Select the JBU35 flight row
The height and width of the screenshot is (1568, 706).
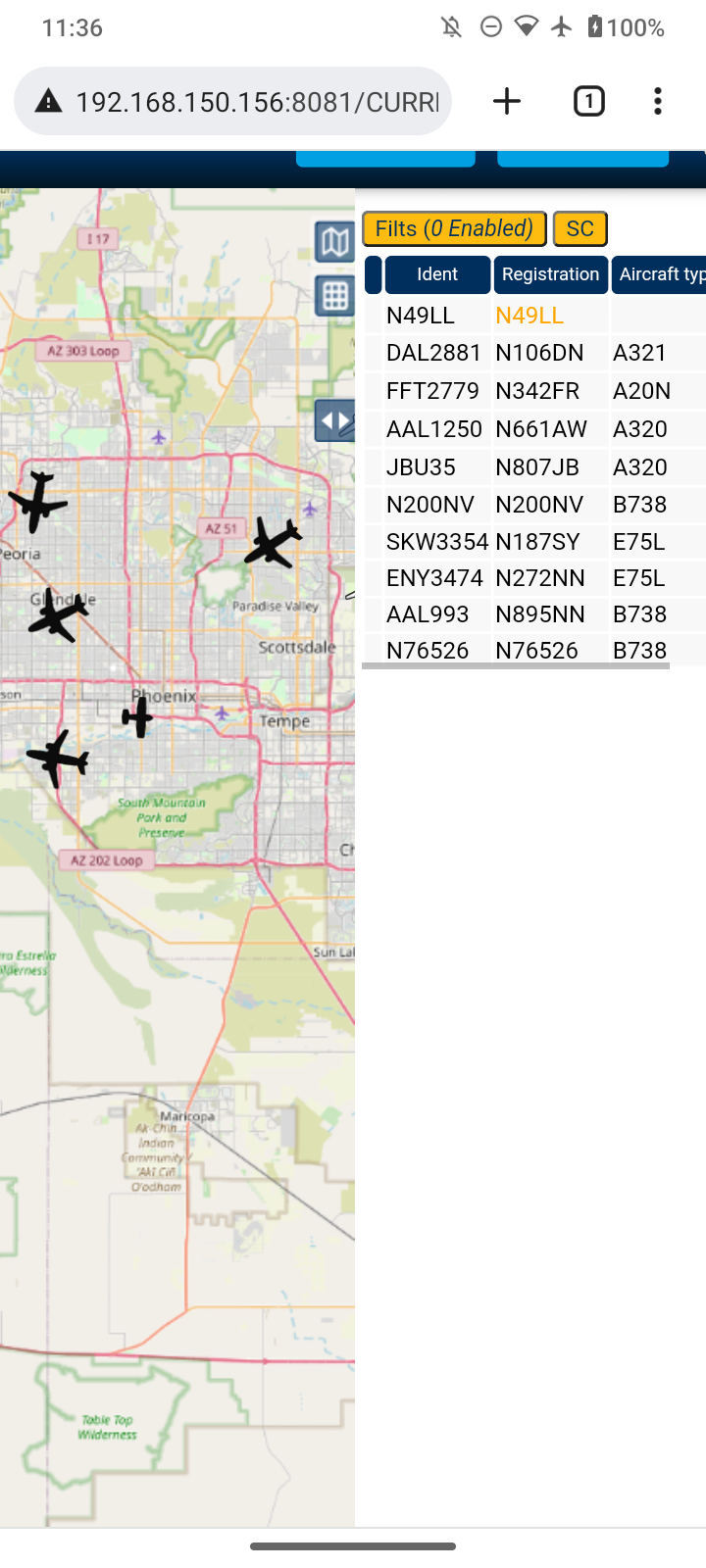click(534, 467)
